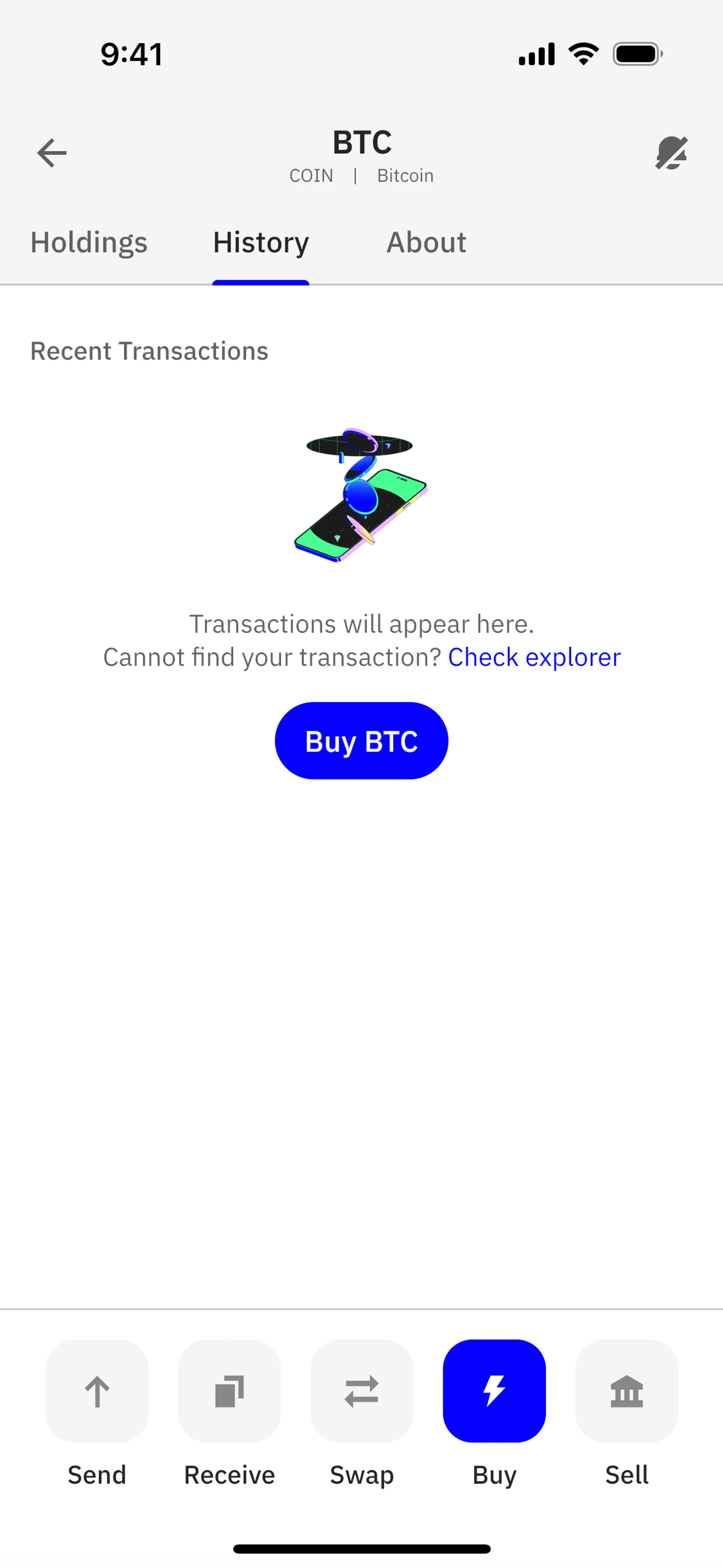723x1568 pixels.
Task: Send BTC from the bottom bar
Action: 97,1391
